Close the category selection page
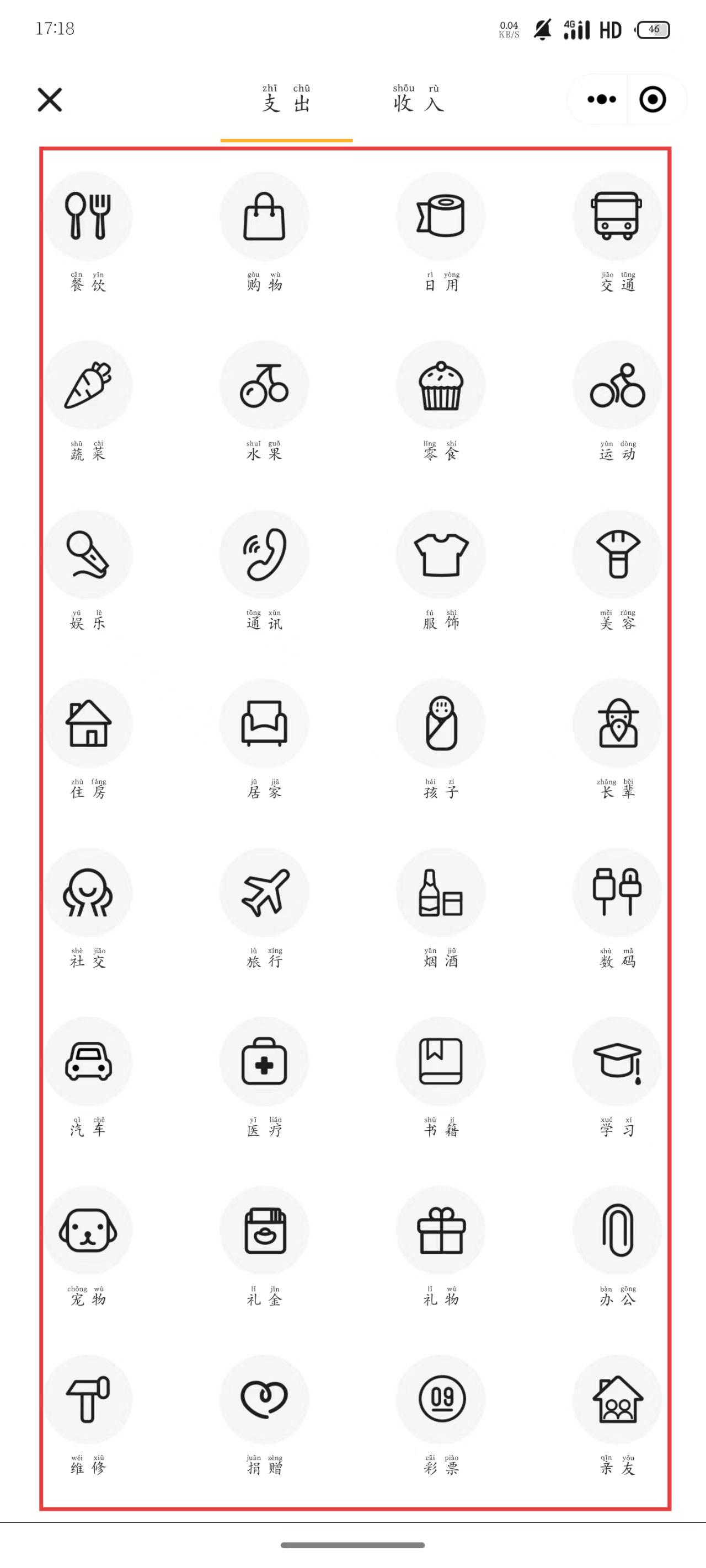The height and width of the screenshot is (1568, 706). (49, 100)
